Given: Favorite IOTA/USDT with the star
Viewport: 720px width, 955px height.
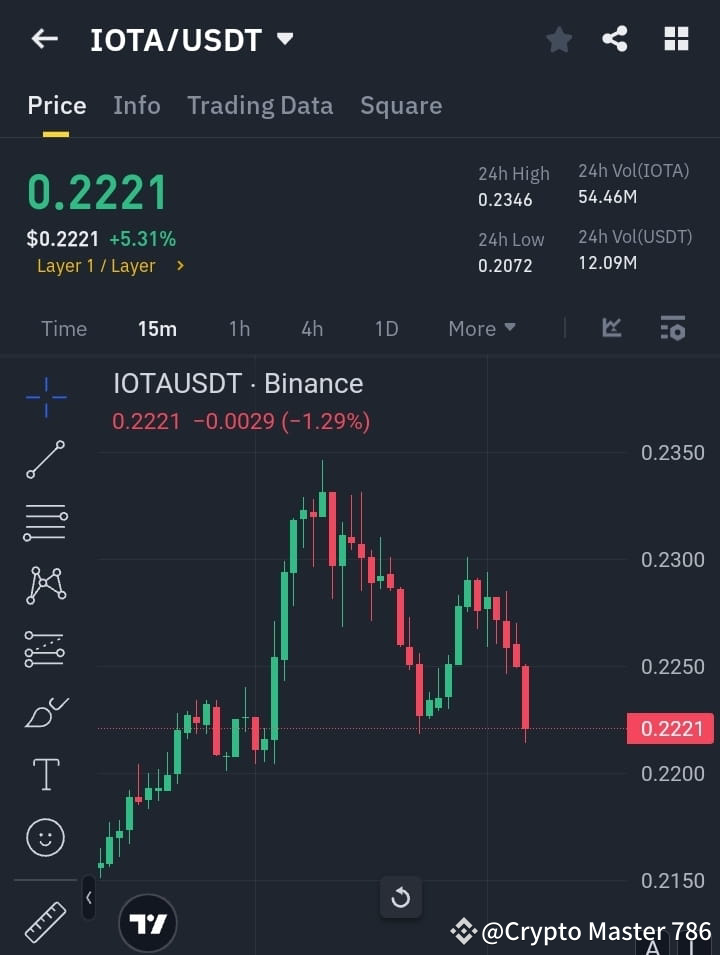Looking at the screenshot, I should coord(558,38).
